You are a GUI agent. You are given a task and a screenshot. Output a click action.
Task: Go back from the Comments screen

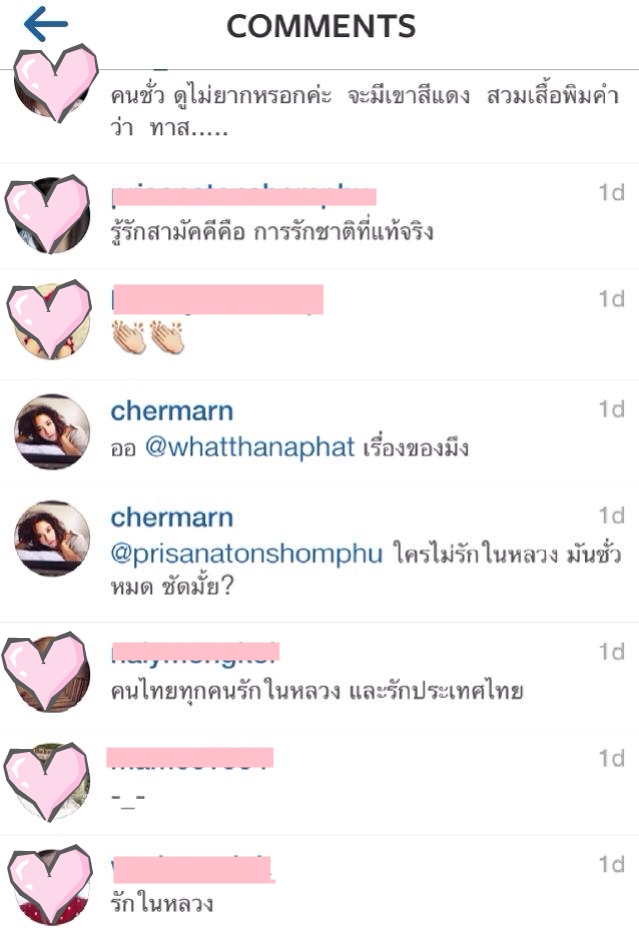tap(45, 25)
